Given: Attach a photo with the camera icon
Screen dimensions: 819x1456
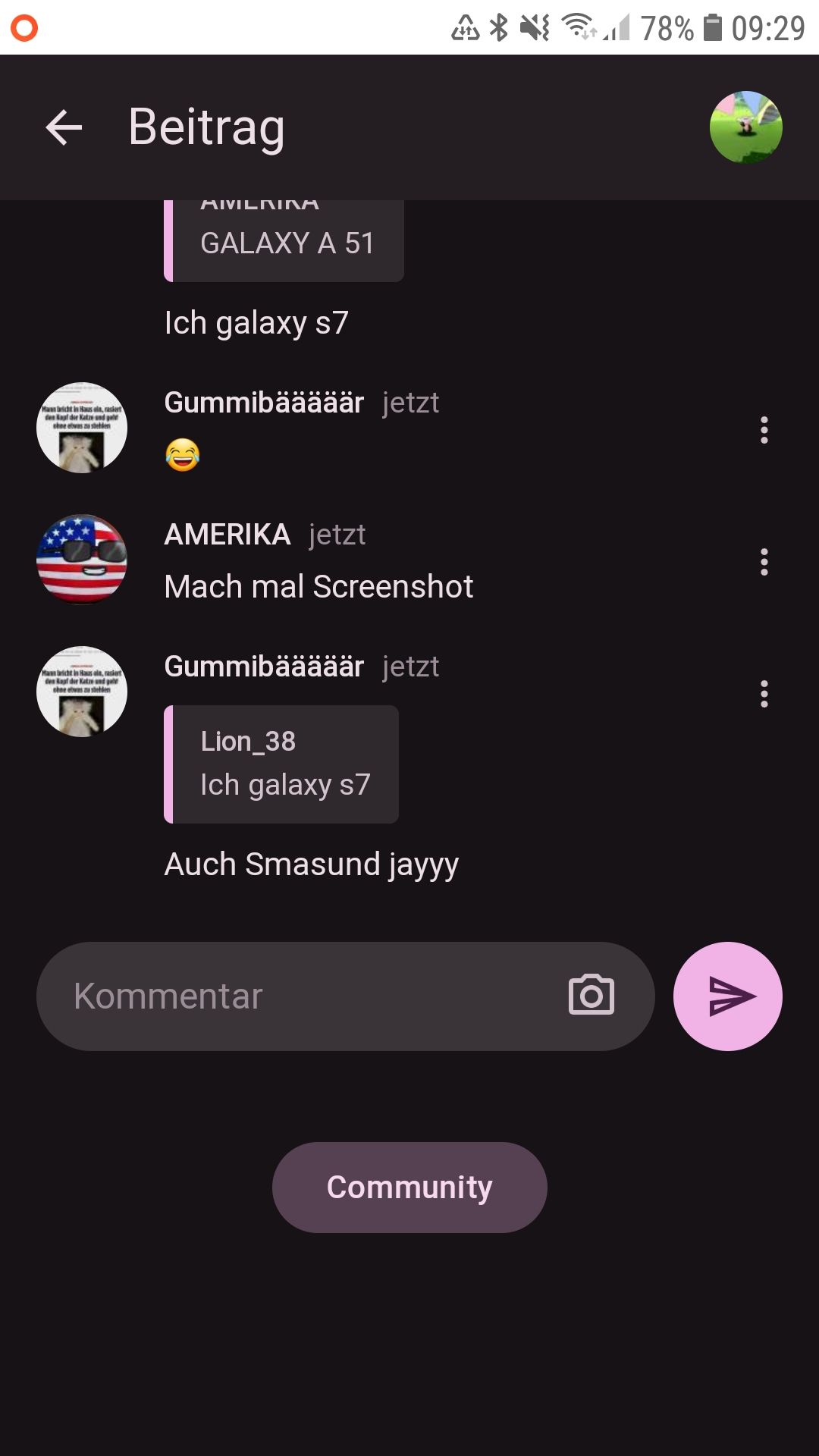Looking at the screenshot, I should tap(591, 995).
